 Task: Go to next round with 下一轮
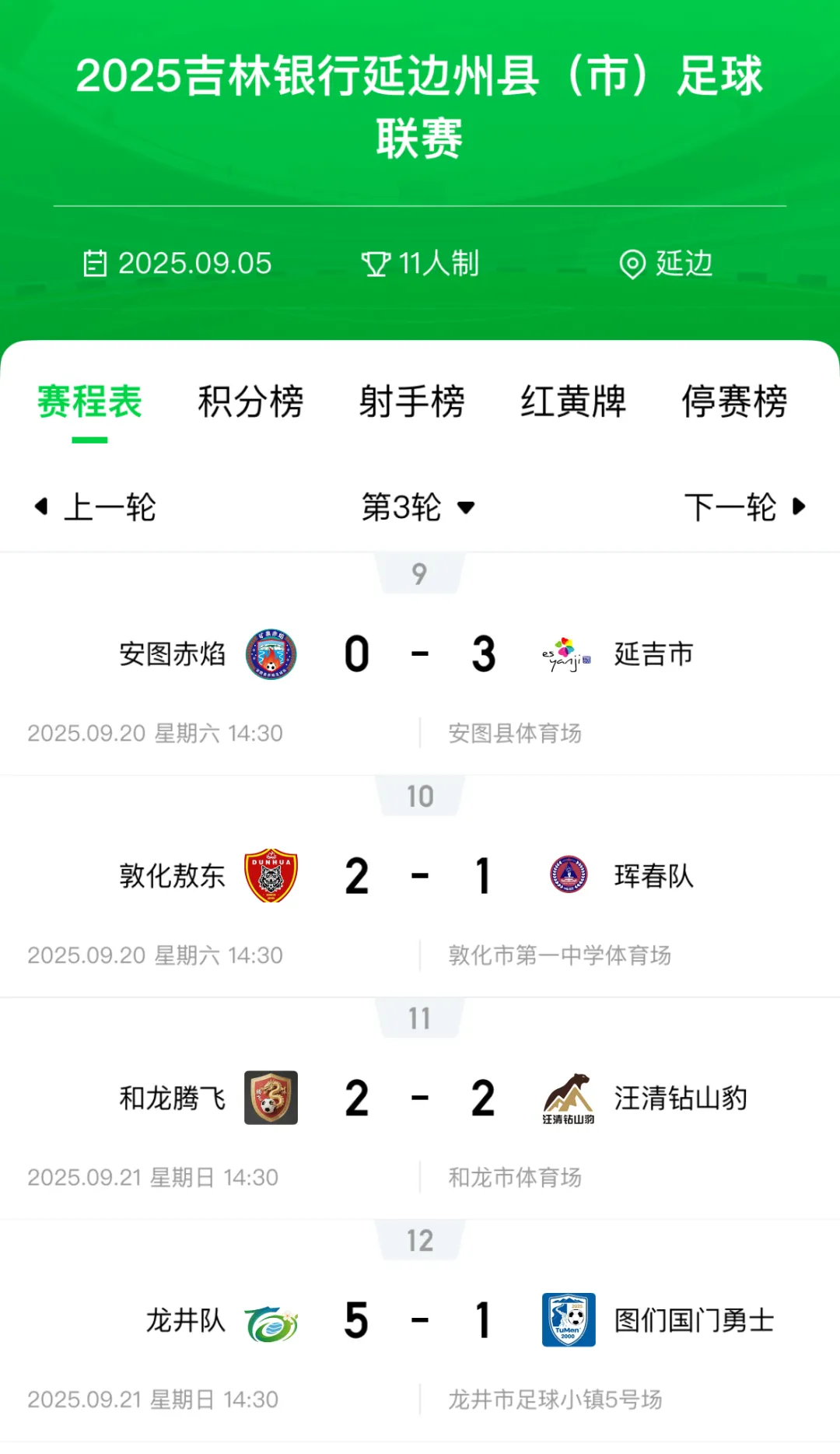point(744,507)
